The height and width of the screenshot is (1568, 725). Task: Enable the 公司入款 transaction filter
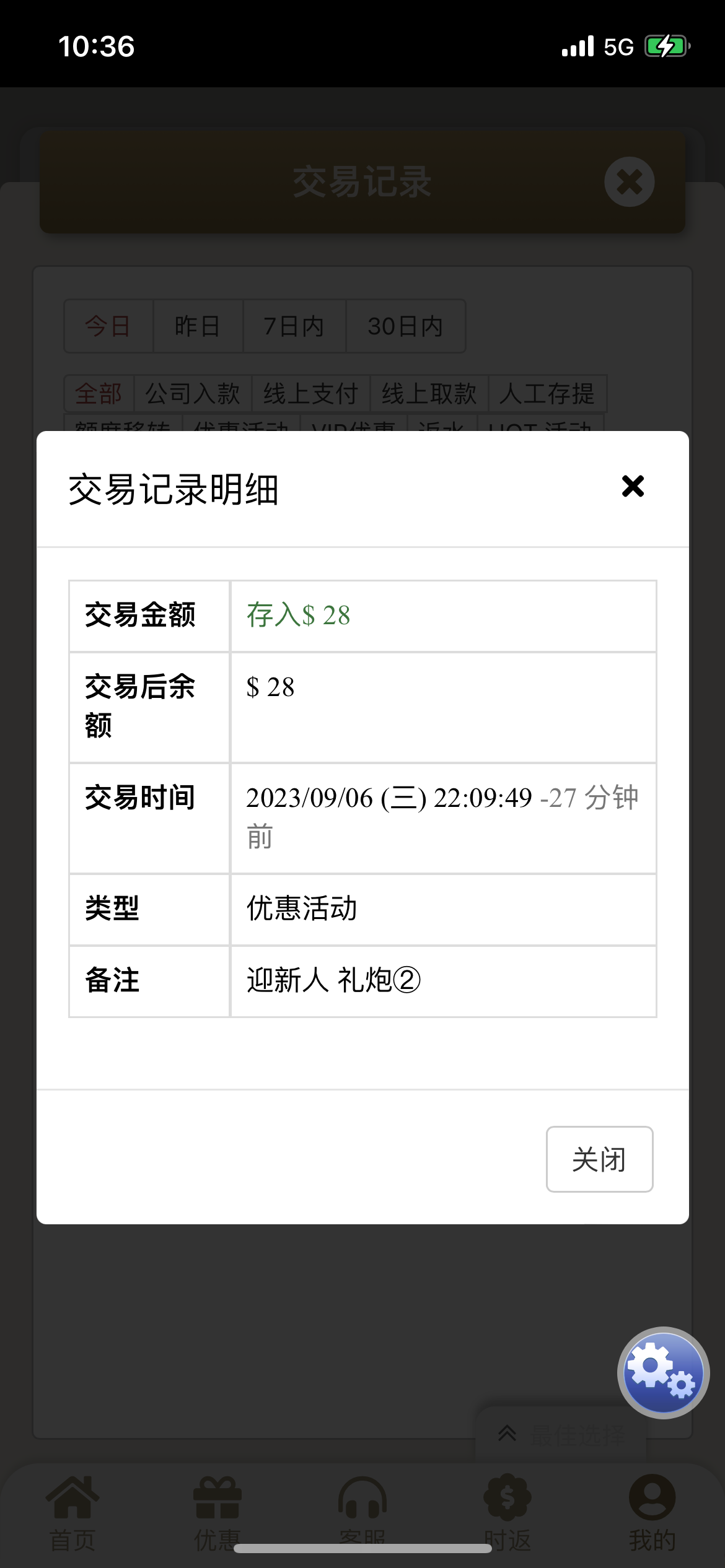(192, 393)
